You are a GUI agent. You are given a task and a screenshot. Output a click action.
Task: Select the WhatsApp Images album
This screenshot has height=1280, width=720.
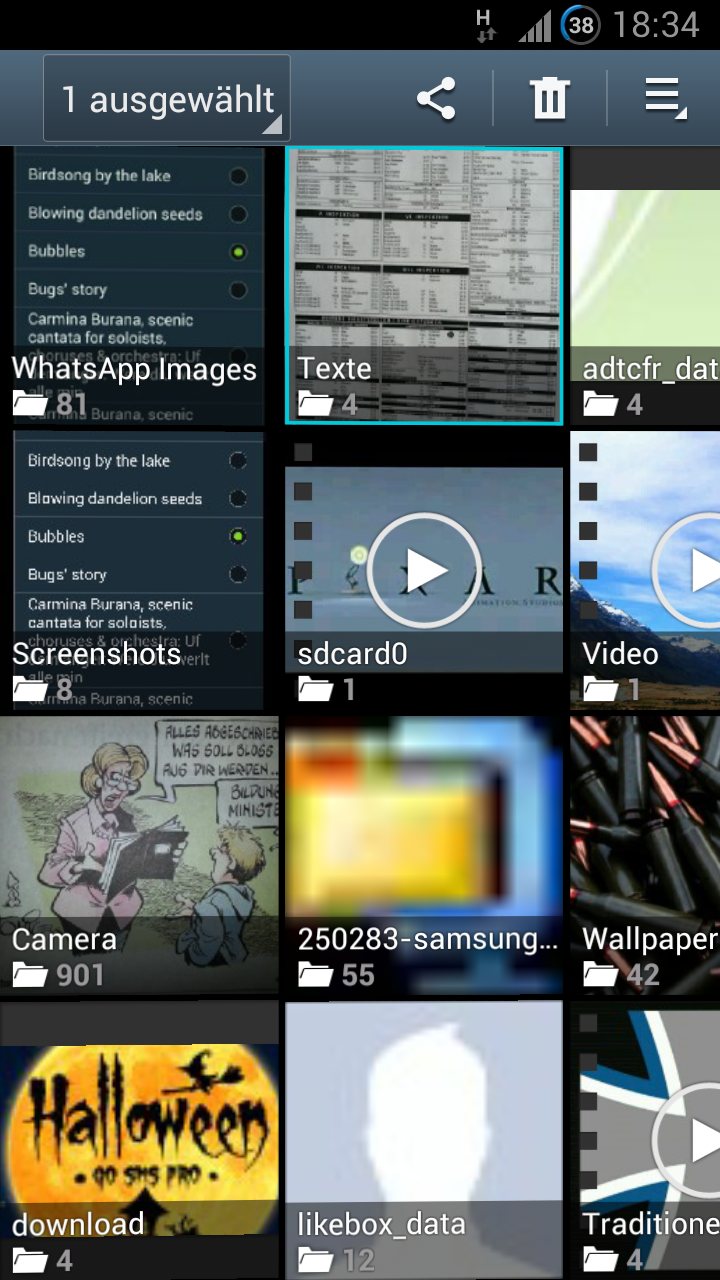point(139,286)
